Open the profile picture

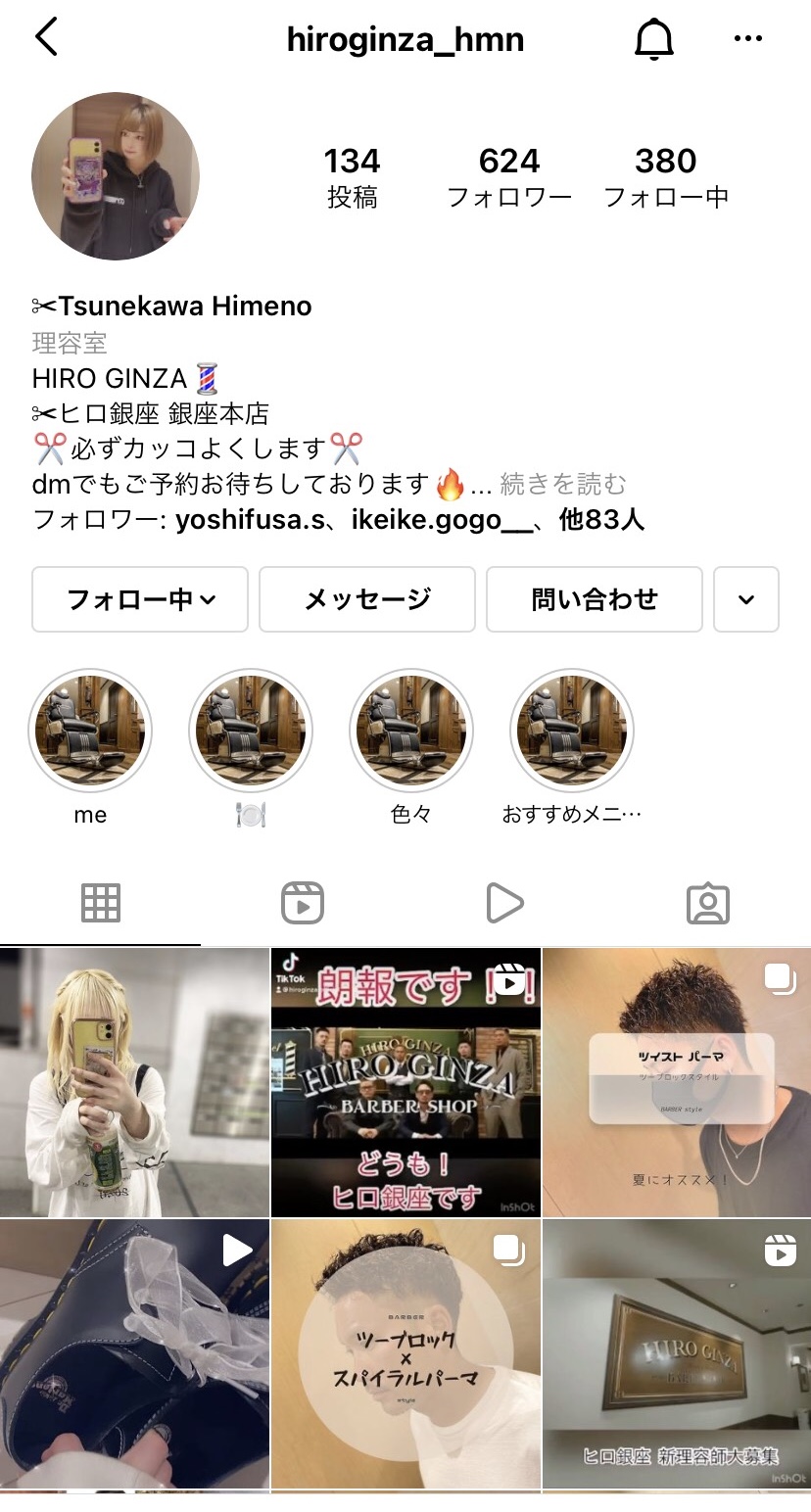[x=116, y=176]
